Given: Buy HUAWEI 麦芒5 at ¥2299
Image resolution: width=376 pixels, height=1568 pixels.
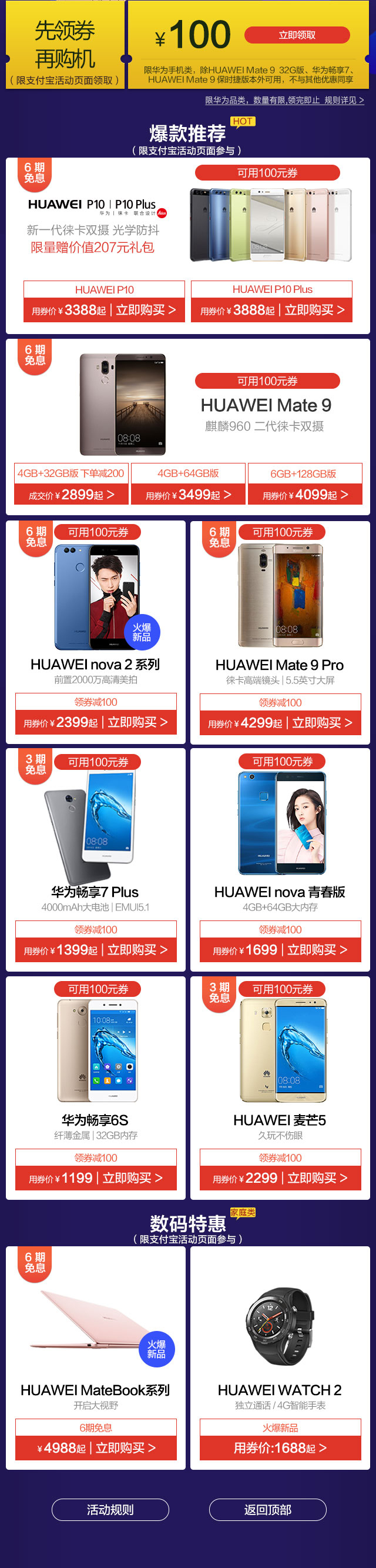Looking at the screenshot, I should point(280,1179).
